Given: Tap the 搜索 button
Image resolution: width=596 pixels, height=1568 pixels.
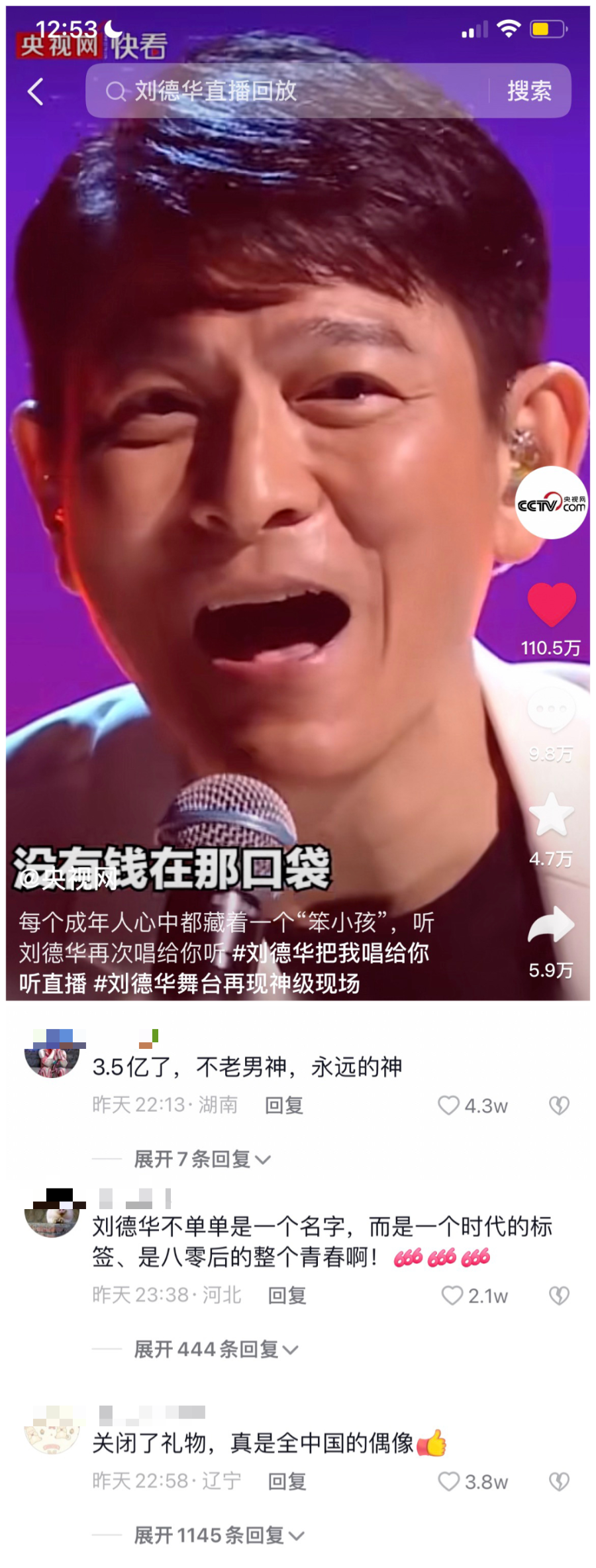Looking at the screenshot, I should click(x=529, y=91).
